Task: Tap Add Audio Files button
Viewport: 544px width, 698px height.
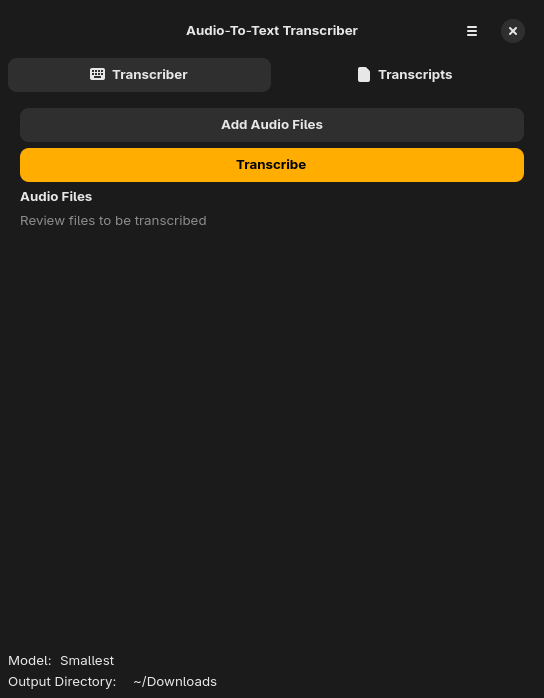Action: (x=272, y=125)
